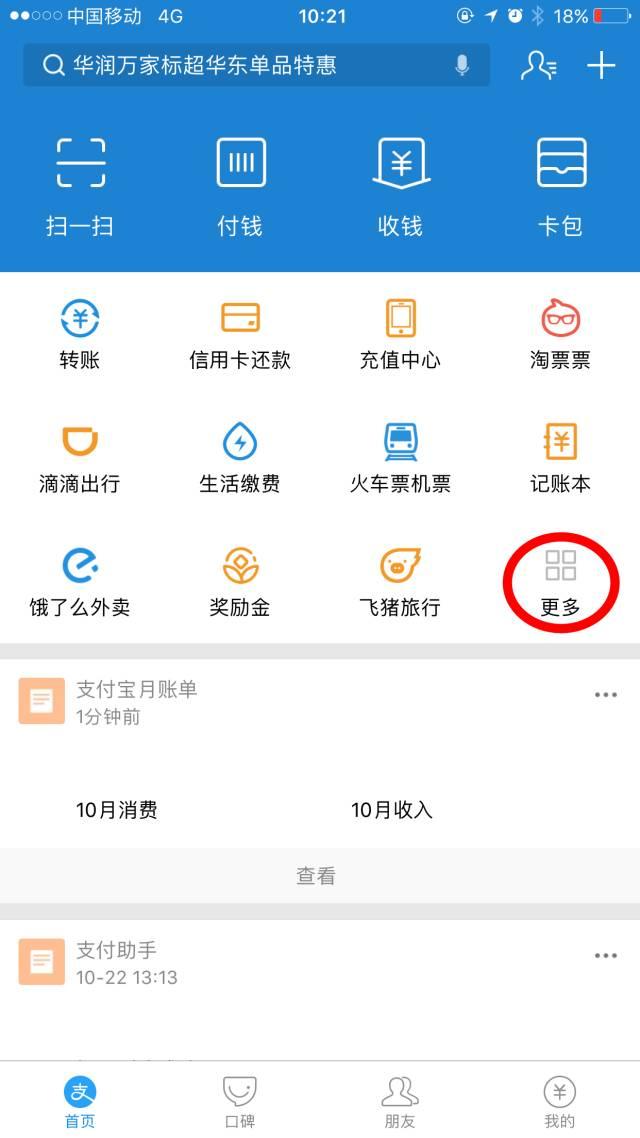Go to the 我的 tab

click(560, 1101)
